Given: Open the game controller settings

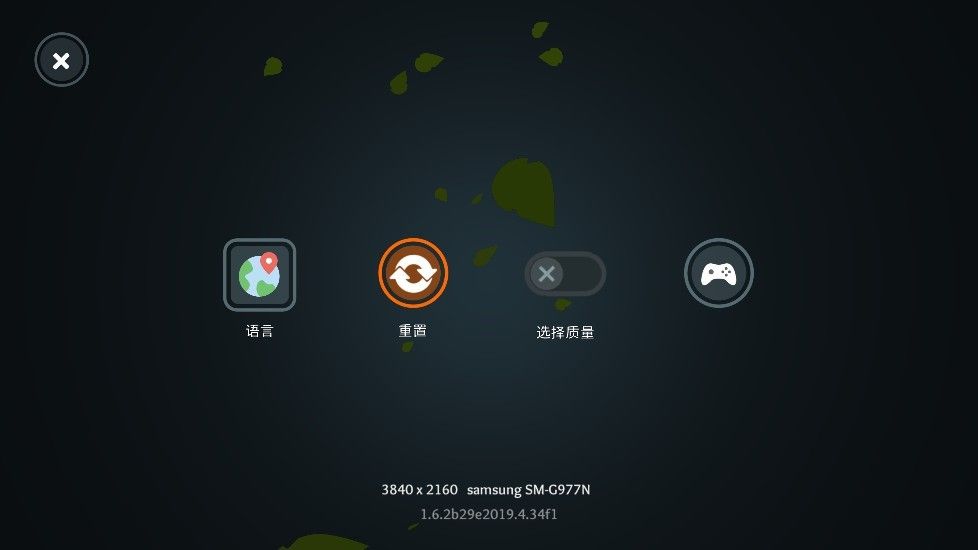Looking at the screenshot, I should click(x=718, y=273).
